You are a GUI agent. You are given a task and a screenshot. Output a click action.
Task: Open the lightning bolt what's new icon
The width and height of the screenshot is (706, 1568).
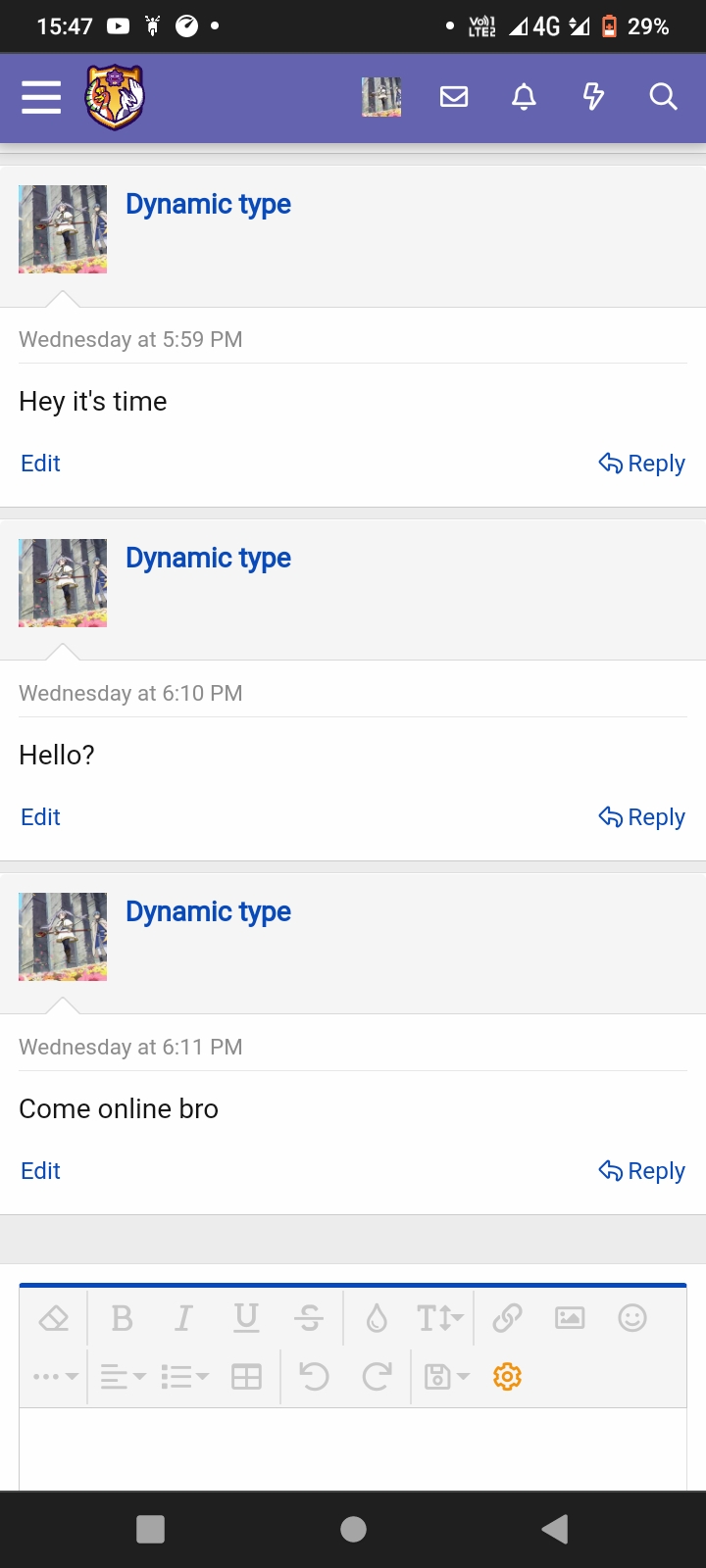pyautogui.click(x=593, y=96)
